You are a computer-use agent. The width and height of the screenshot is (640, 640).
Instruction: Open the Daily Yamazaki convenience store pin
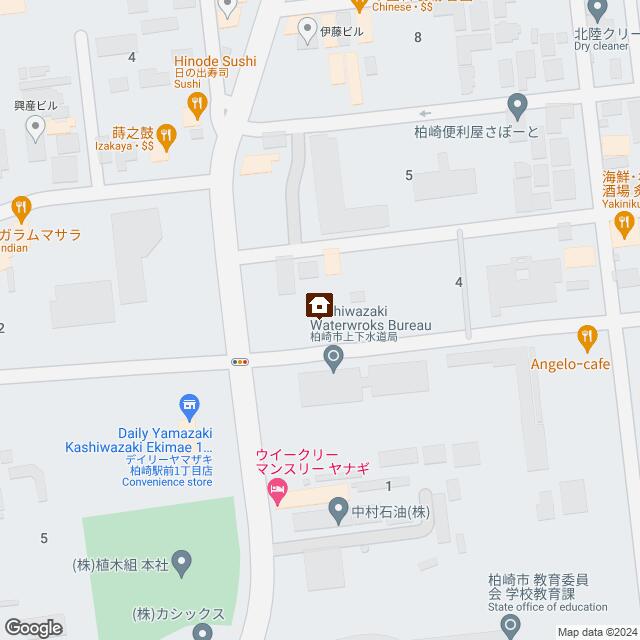188,406
